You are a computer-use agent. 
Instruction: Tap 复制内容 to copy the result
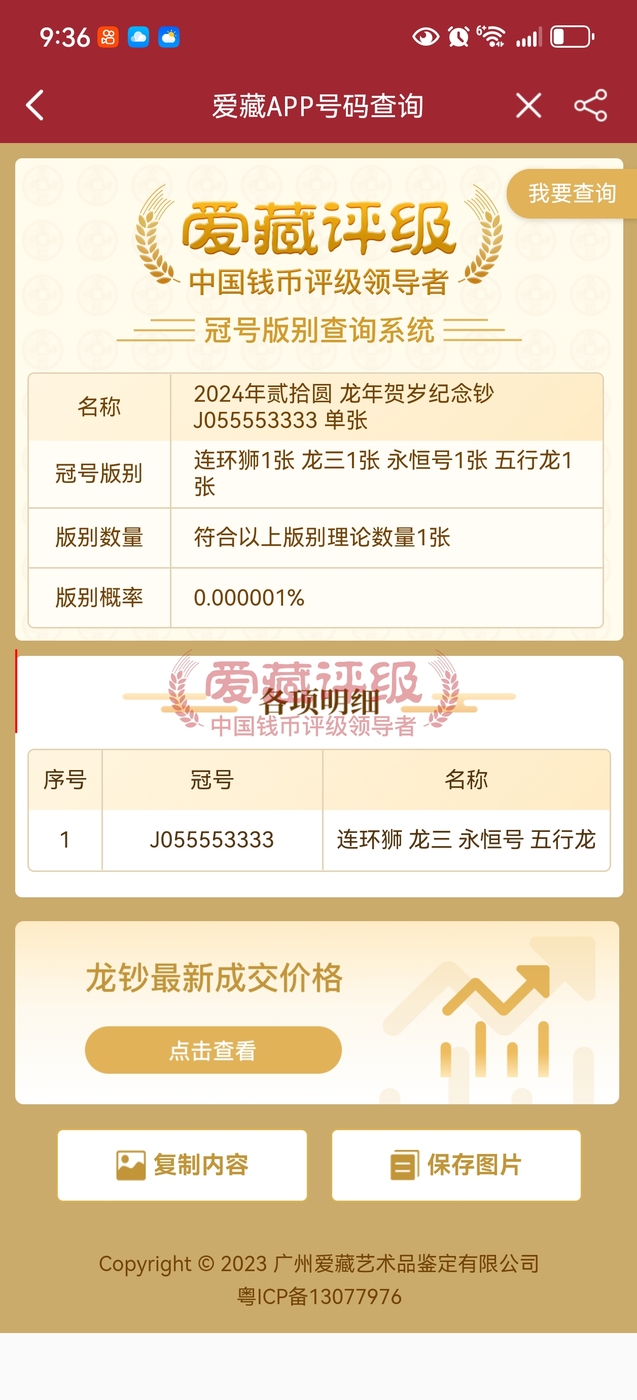[x=182, y=1165]
